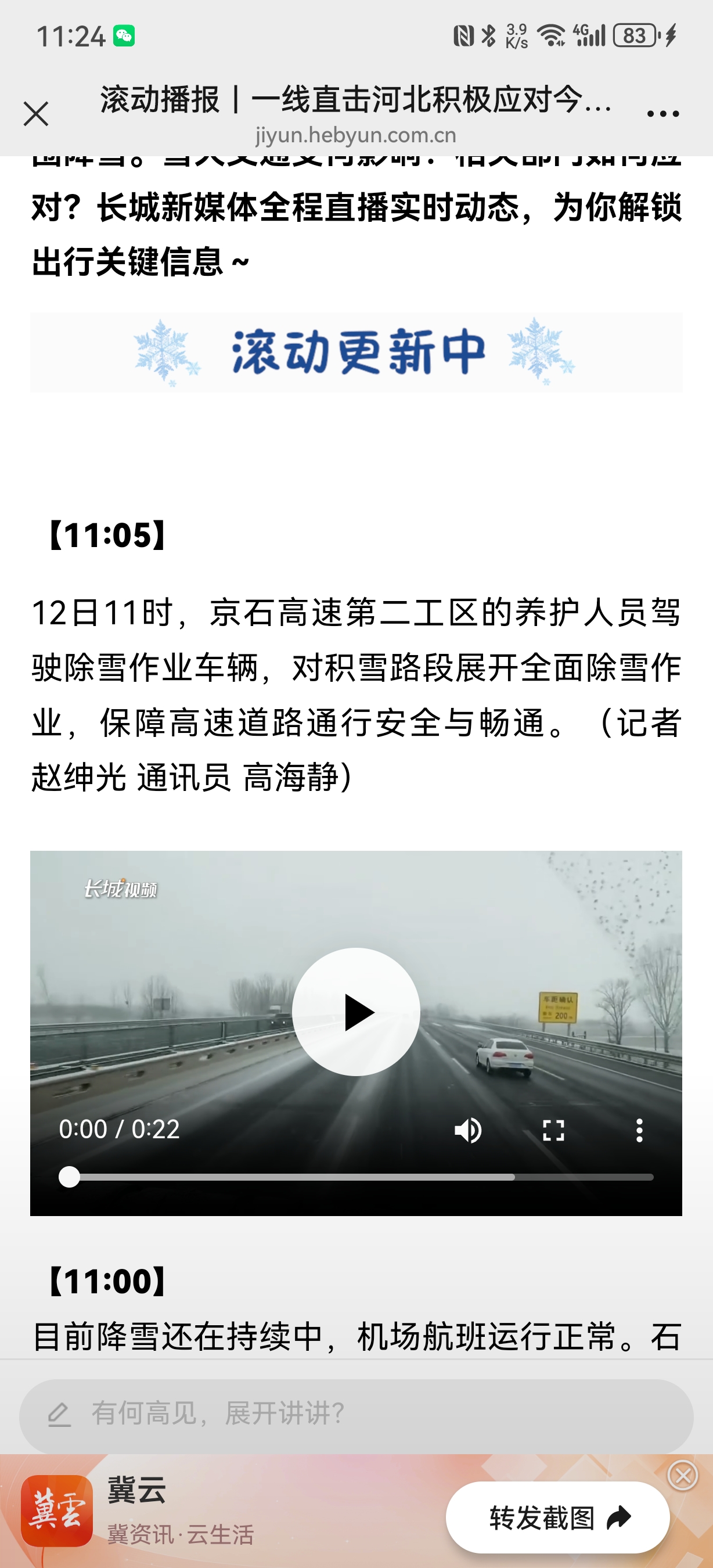Screen dimensions: 713x1568
Task: Toggle fullscreen playback view
Action: pos(553,1130)
